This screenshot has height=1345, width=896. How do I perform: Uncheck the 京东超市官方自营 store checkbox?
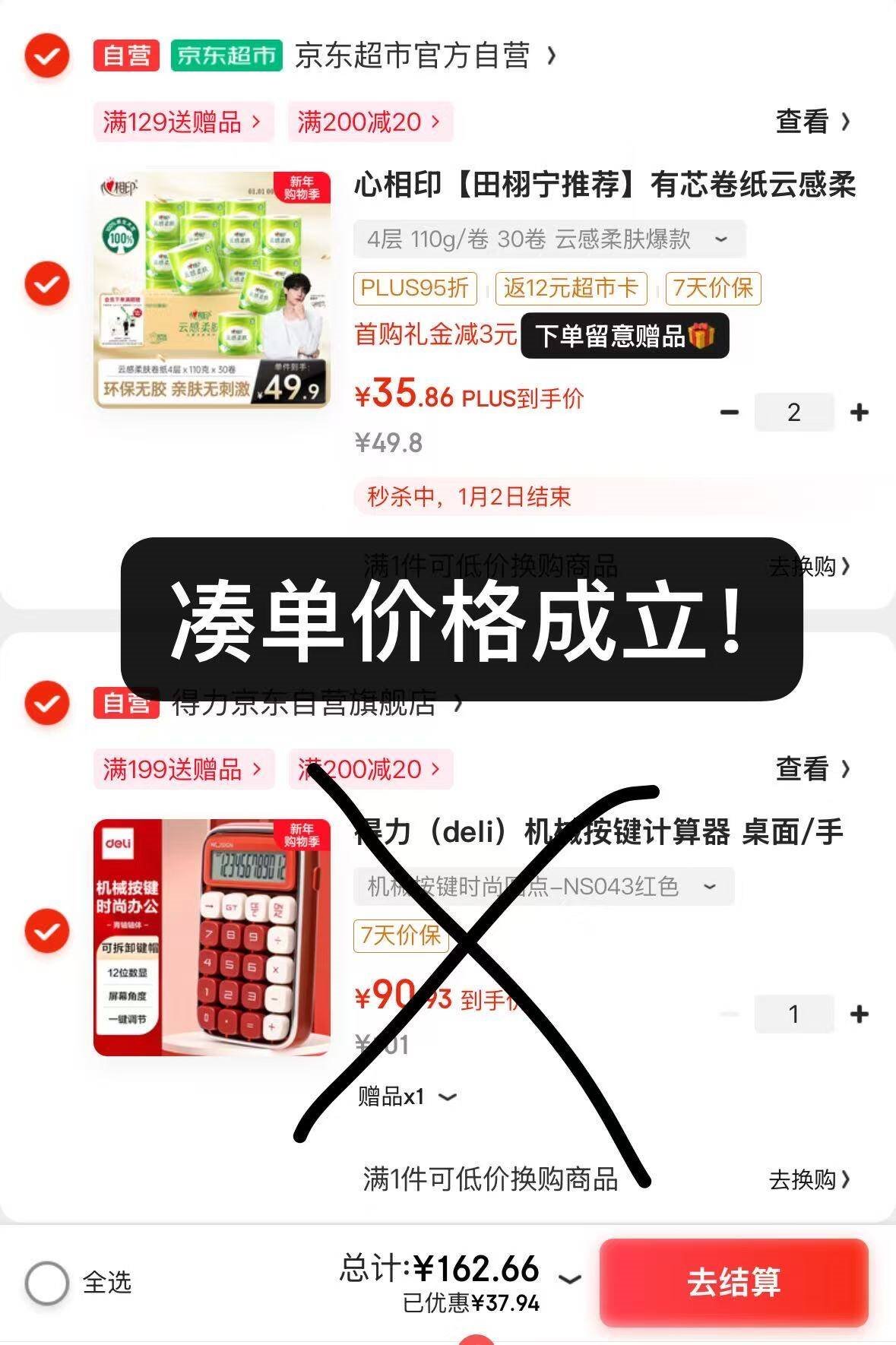47,55
